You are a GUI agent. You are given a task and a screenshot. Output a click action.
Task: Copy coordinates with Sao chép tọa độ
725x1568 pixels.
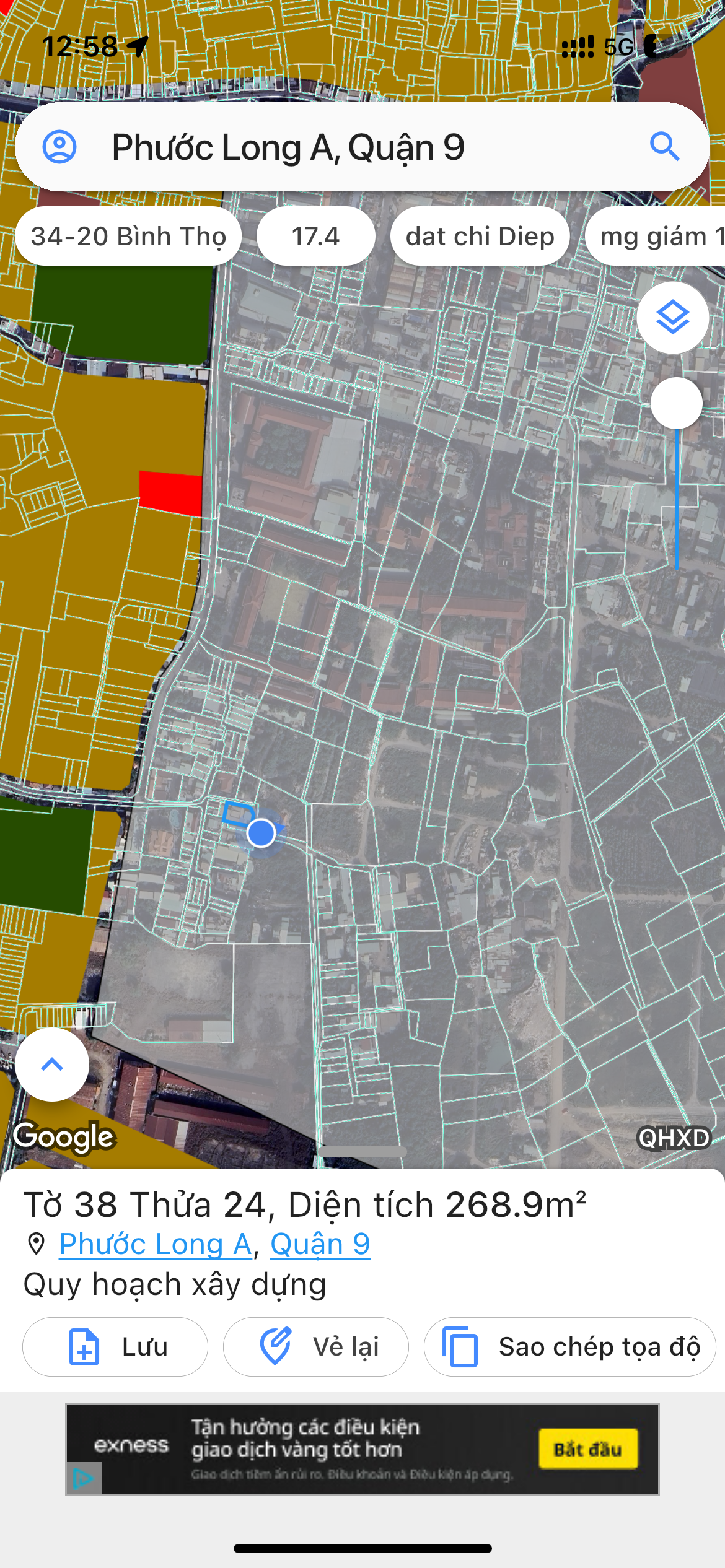(x=569, y=1347)
